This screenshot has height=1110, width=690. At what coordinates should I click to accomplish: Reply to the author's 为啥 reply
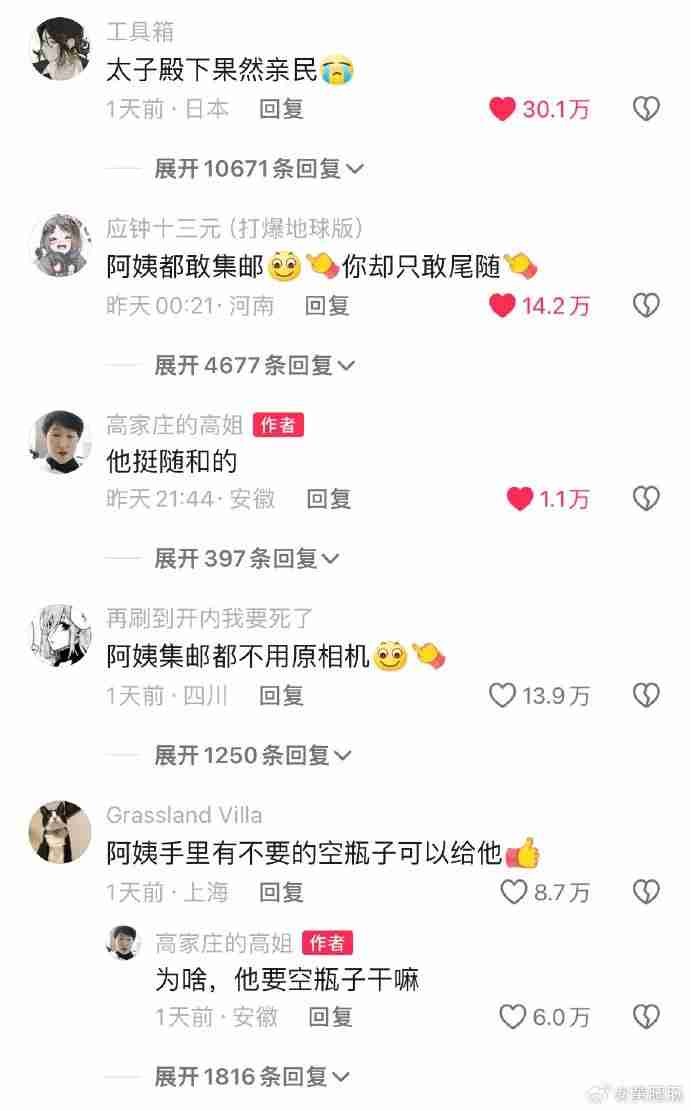pyautogui.click(x=330, y=1017)
